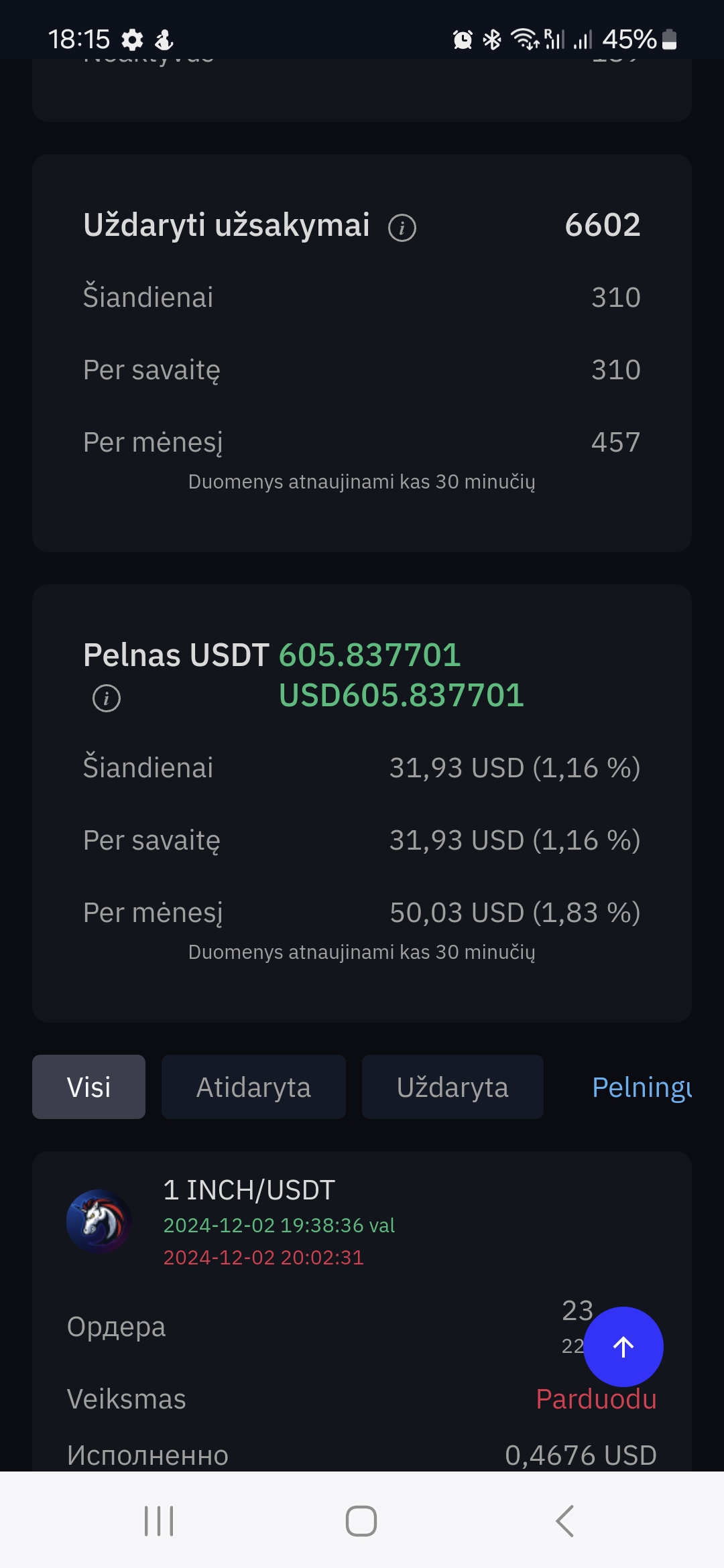The height and width of the screenshot is (1568, 724).
Task: Tap the blue scroll-to-top arrow button
Action: tap(623, 1347)
